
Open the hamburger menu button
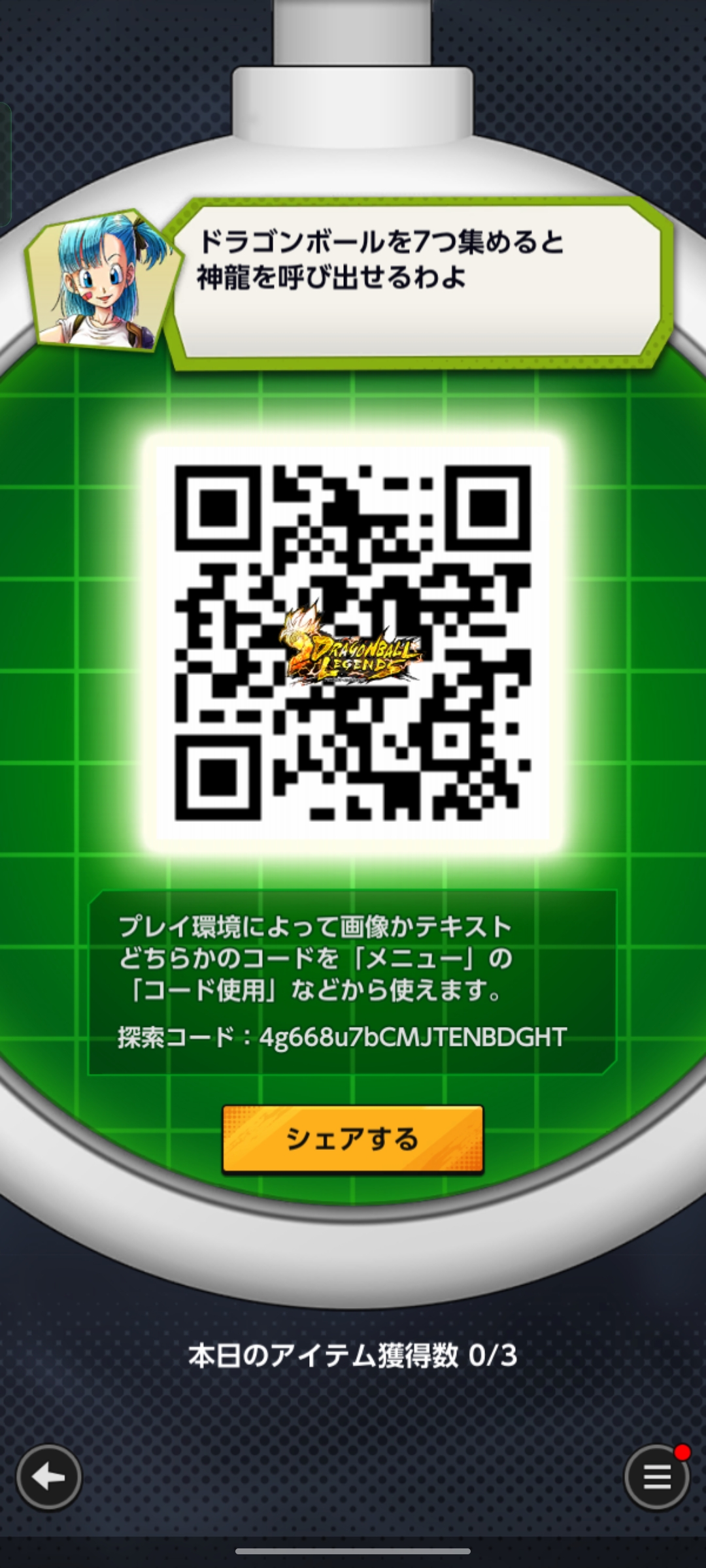click(657, 1477)
